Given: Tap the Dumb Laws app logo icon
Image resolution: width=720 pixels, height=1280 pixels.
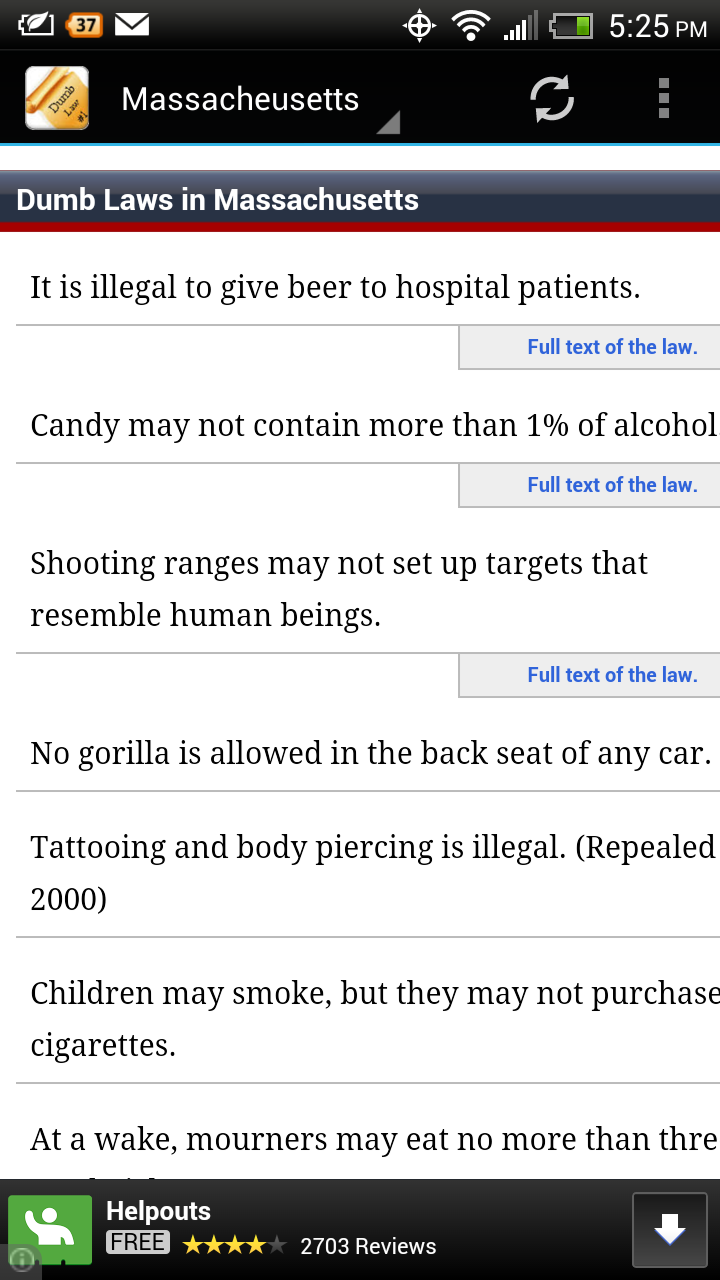Looking at the screenshot, I should pyautogui.click(x=56, y=97).
